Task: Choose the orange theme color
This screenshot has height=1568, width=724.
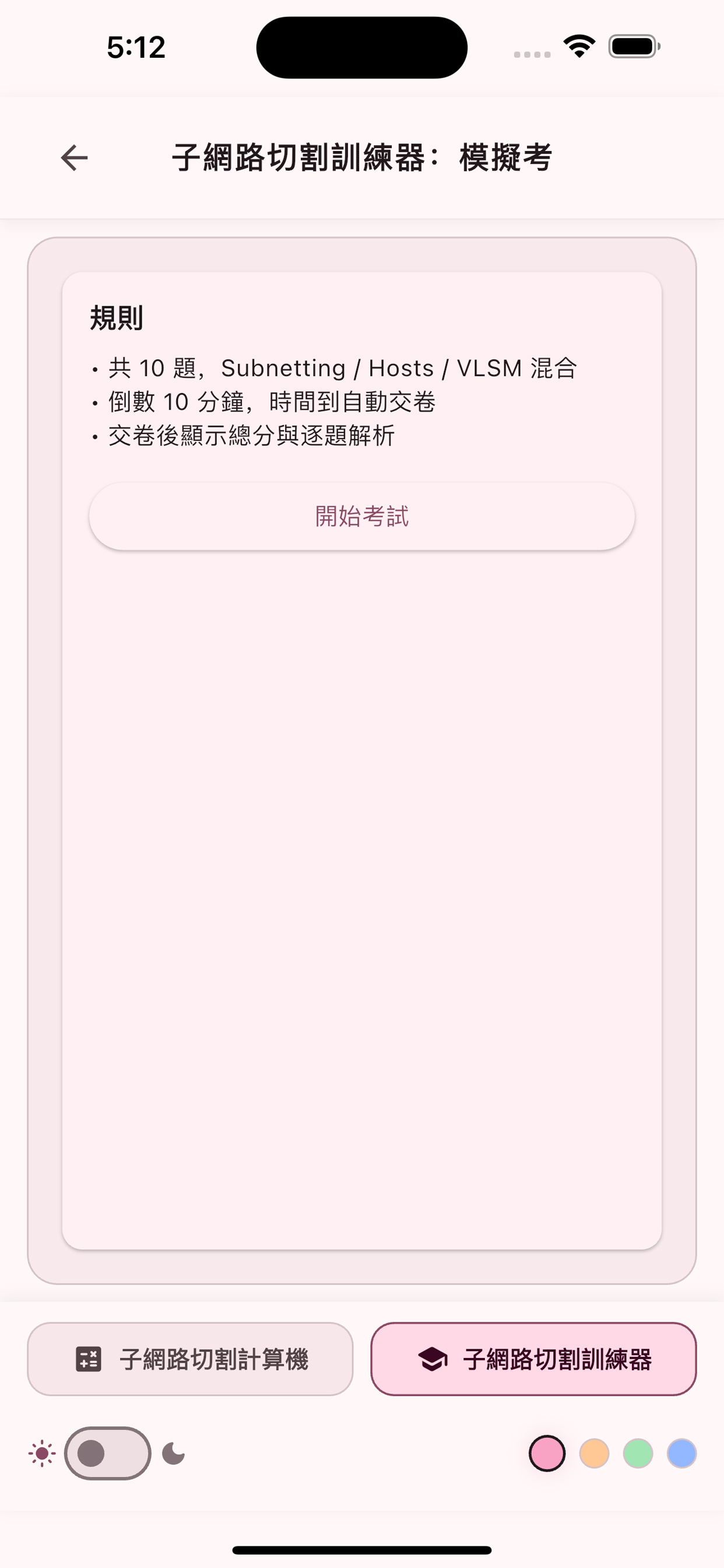Action: pos(595,1454)
